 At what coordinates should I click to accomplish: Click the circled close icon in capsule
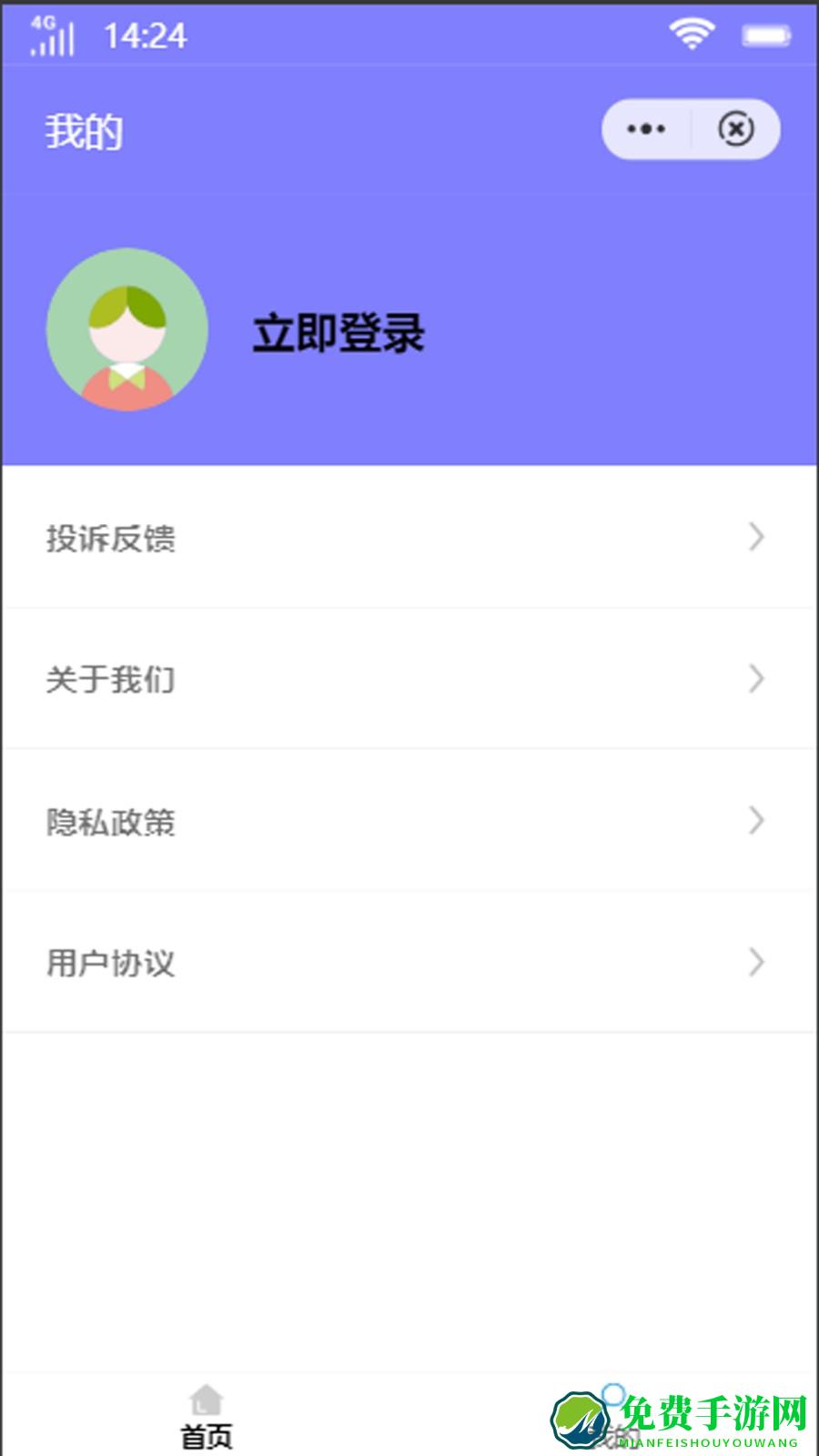(x=735, y=129)
